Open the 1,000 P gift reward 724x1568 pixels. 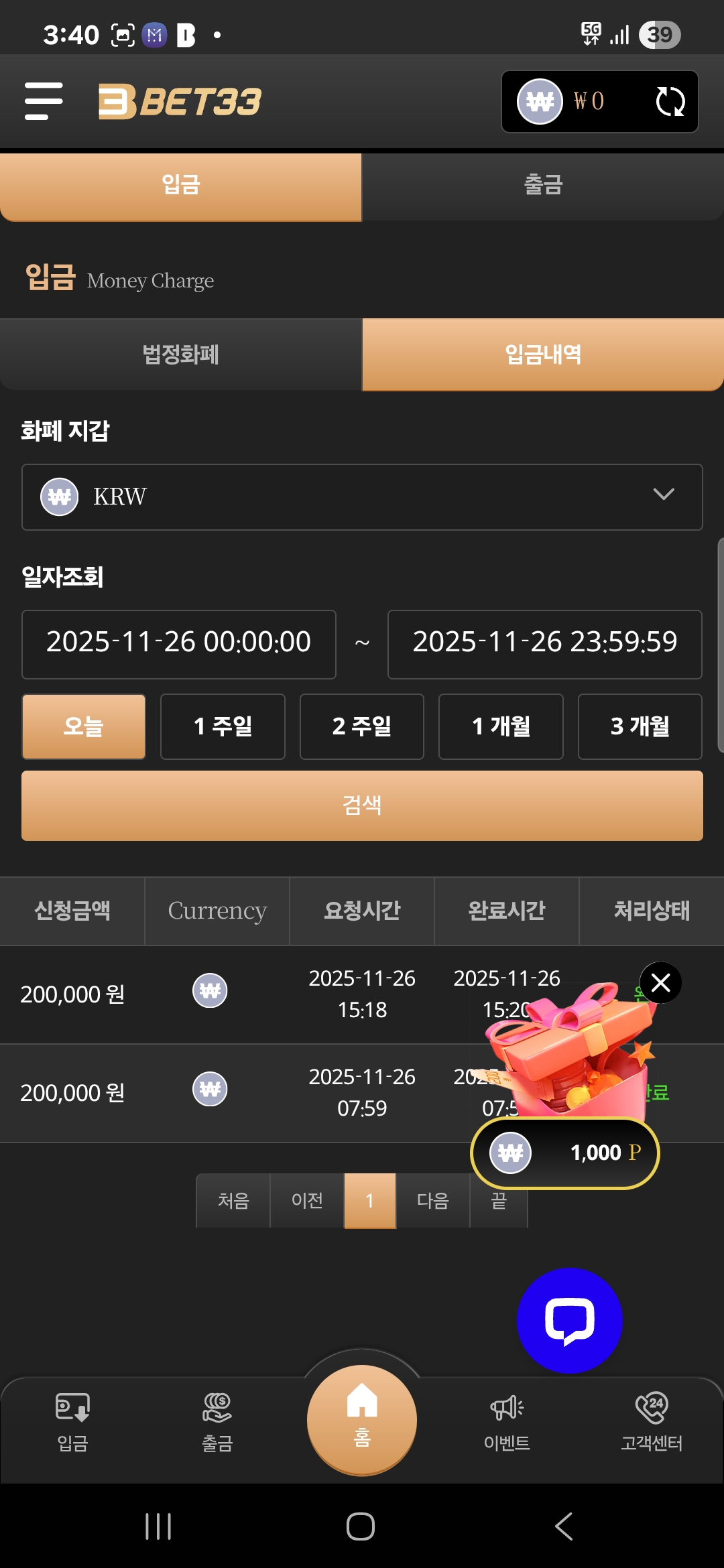tap(565, 1153)
